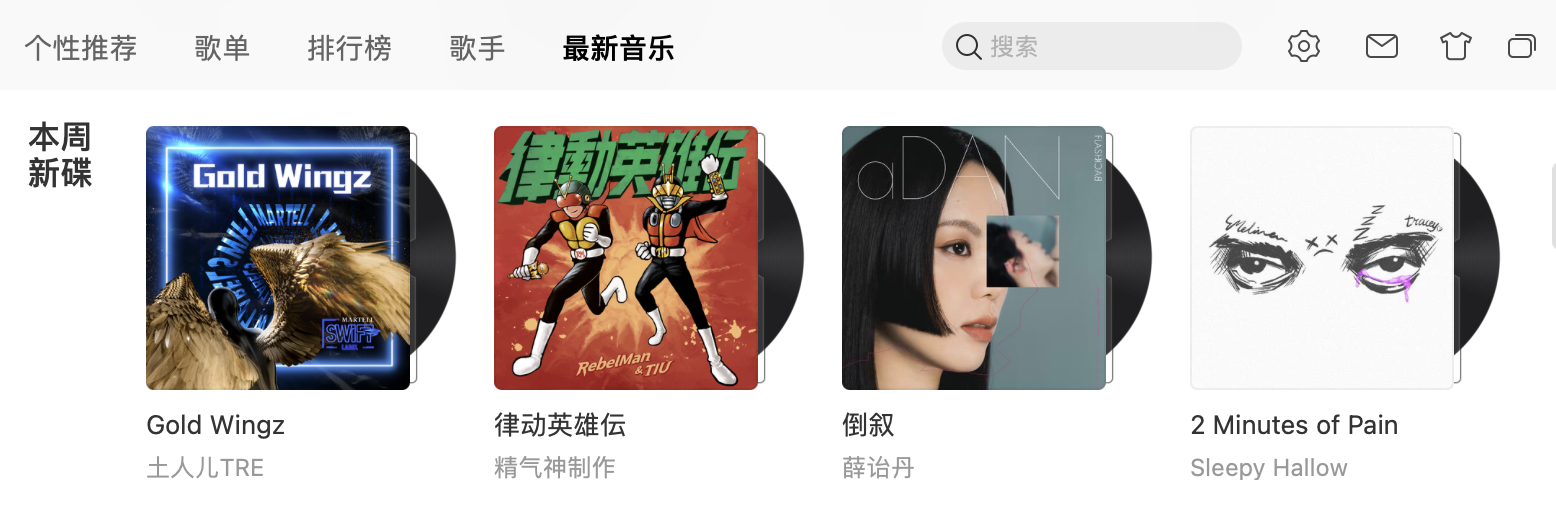Open the skin theme shirt icon
The width and height of the screenshot is (1556, 520).
coord(1455,46)
